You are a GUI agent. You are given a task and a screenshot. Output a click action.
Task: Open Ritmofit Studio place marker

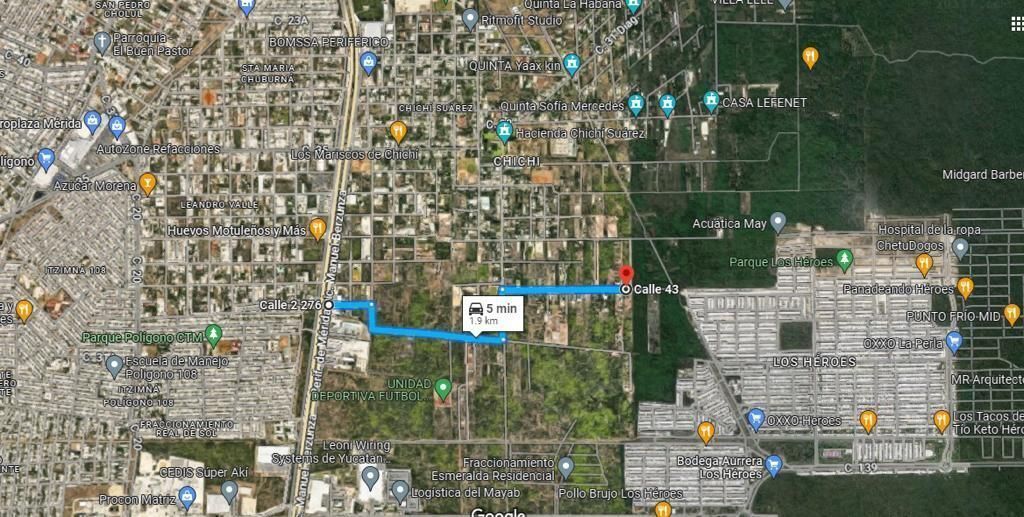coord(471,18)
